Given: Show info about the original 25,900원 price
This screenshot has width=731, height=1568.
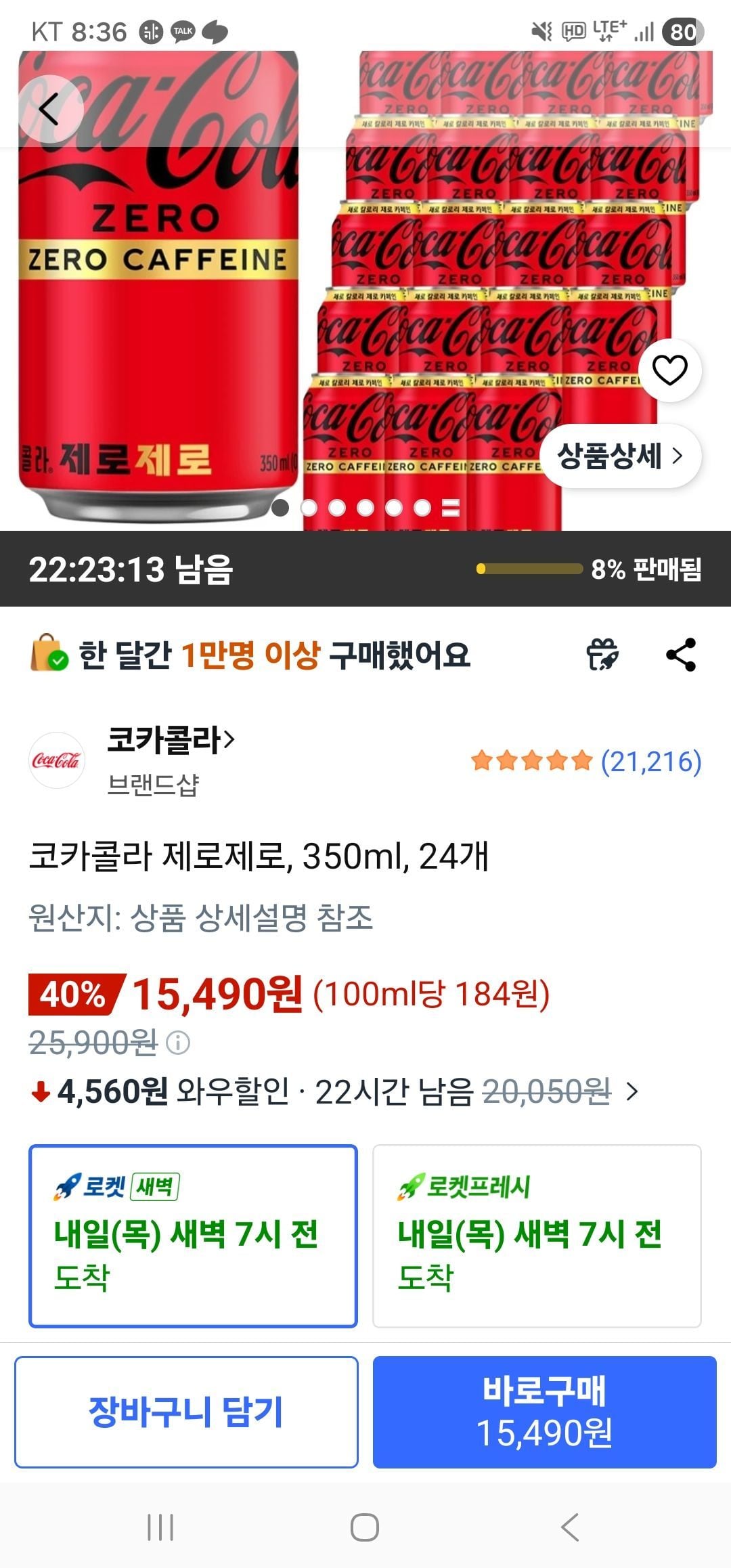Looking at the screenshot, I should click(178, 1043).
